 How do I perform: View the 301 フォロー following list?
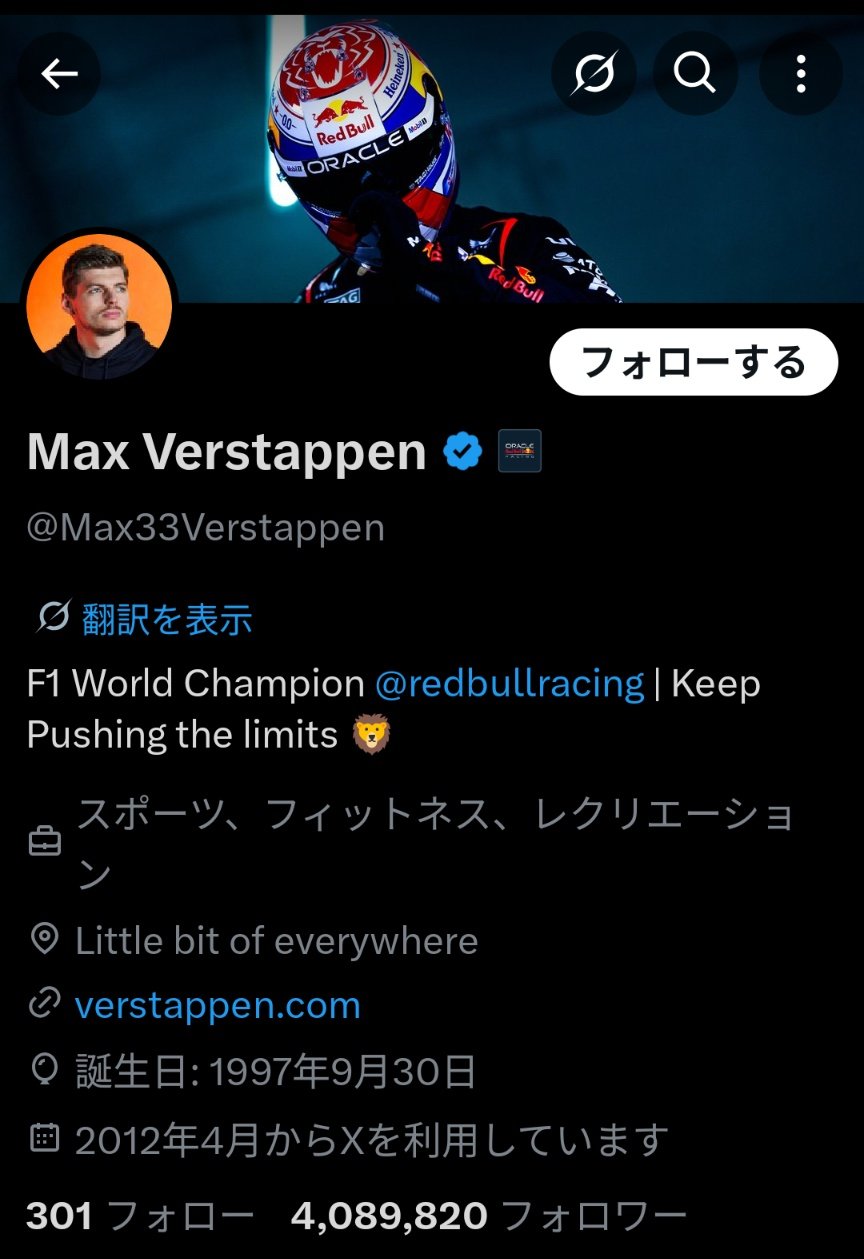(x=140, y=1217)
